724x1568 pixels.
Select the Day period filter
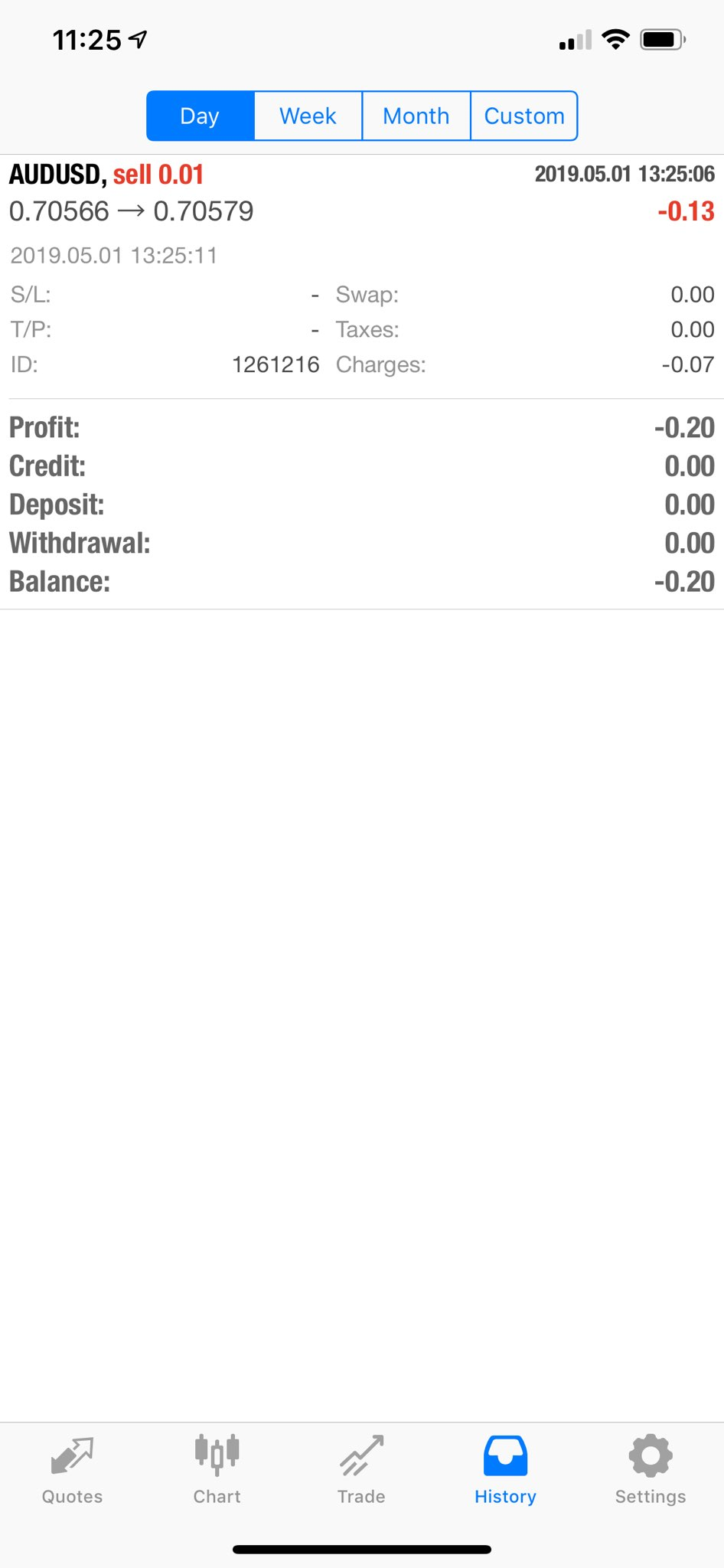coord(200,116)
